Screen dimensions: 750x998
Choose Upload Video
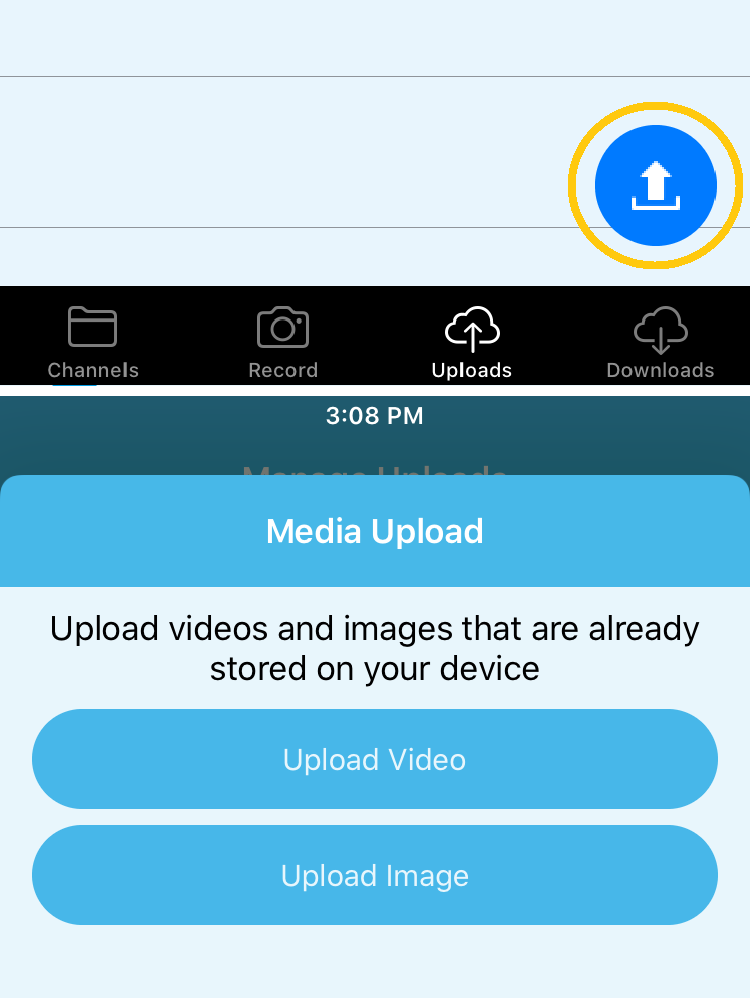(375, 760)
